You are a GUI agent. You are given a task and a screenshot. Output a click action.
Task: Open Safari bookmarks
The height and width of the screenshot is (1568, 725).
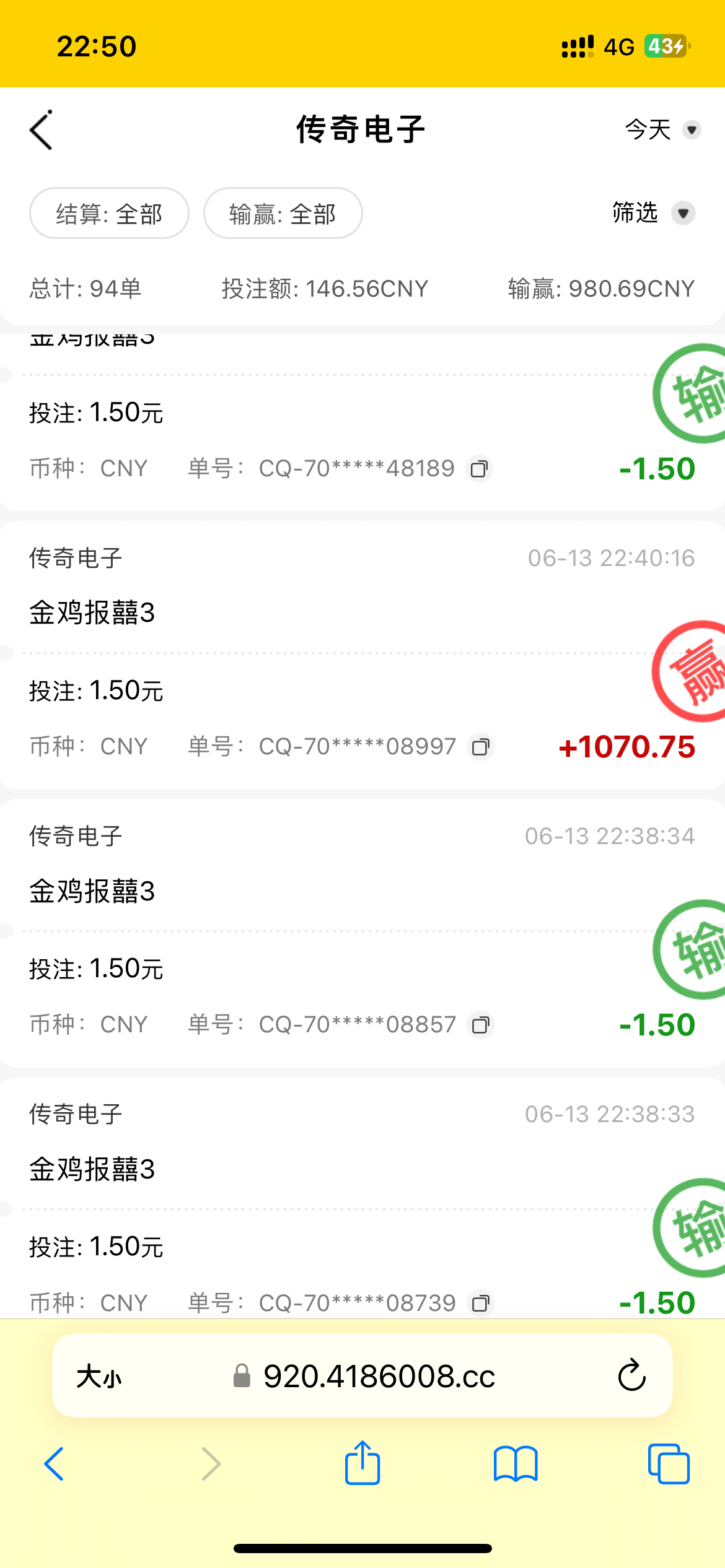point(515,1465)
